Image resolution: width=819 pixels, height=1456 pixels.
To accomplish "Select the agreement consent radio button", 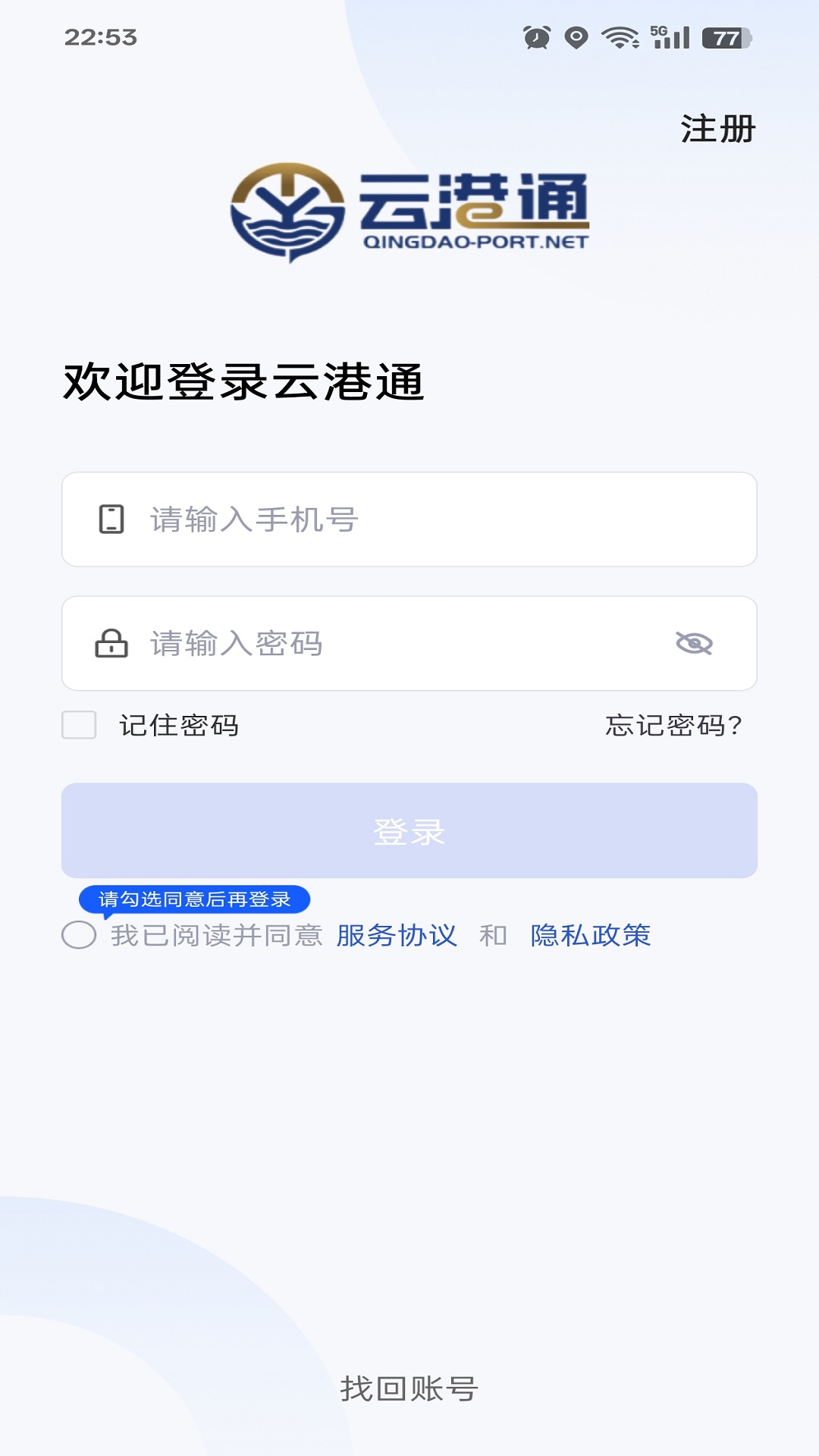I will coord(79,935).
